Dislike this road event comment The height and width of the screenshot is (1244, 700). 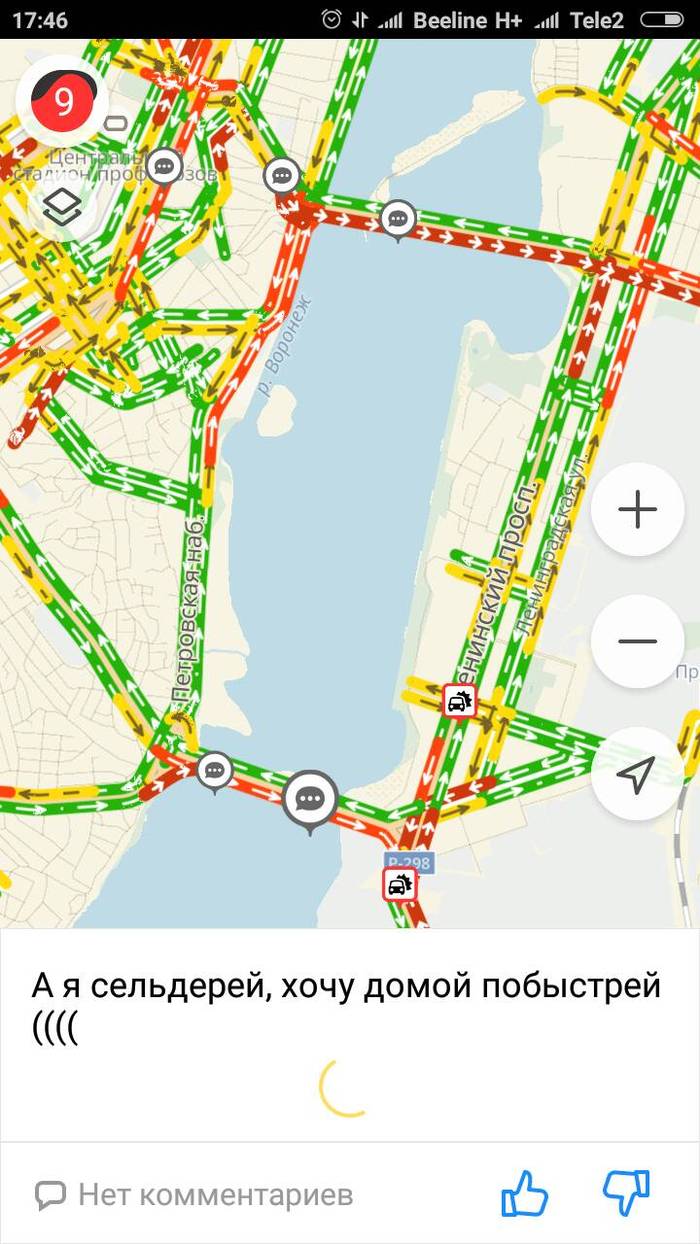click(627, 1193)
